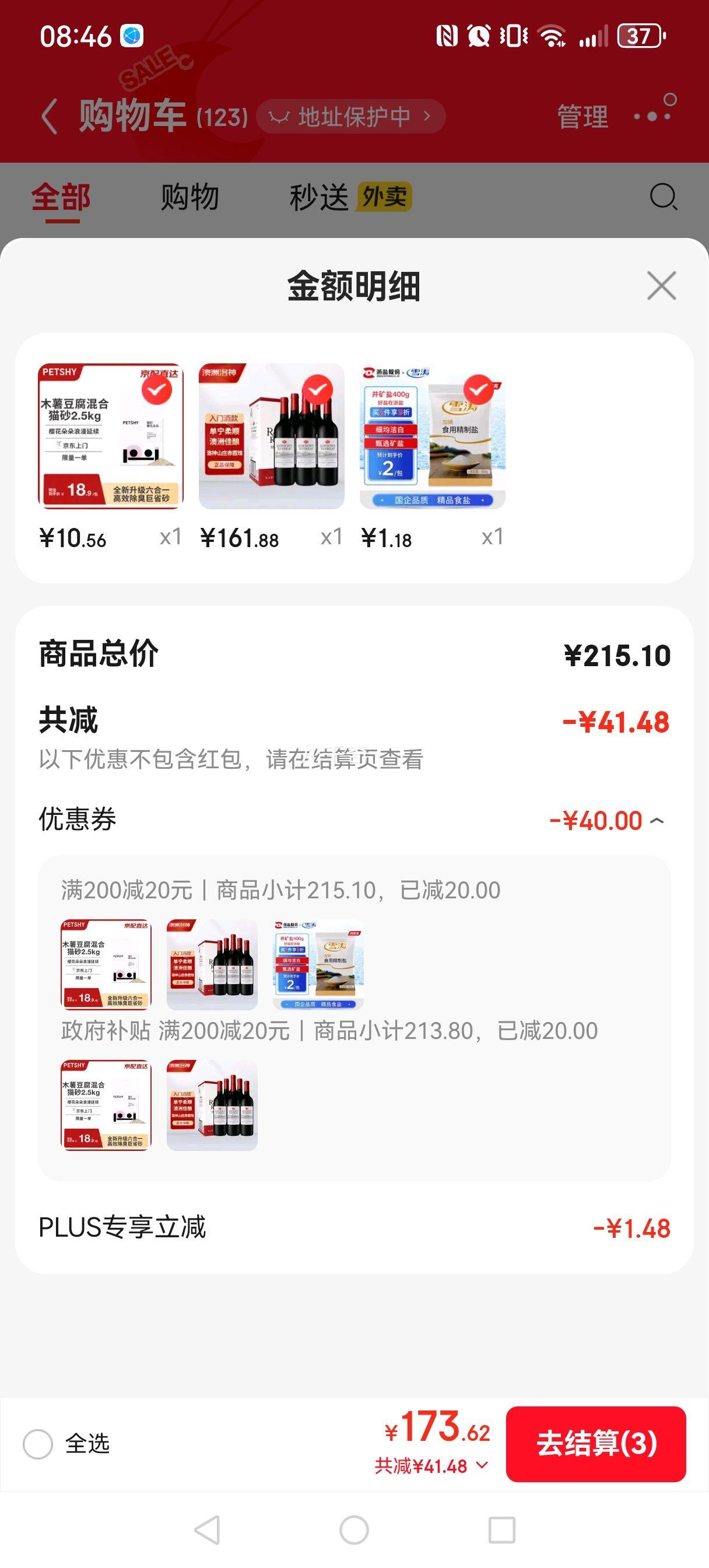
Task: Toggle the 全选 select-all option
Action: click(38, 1444)
